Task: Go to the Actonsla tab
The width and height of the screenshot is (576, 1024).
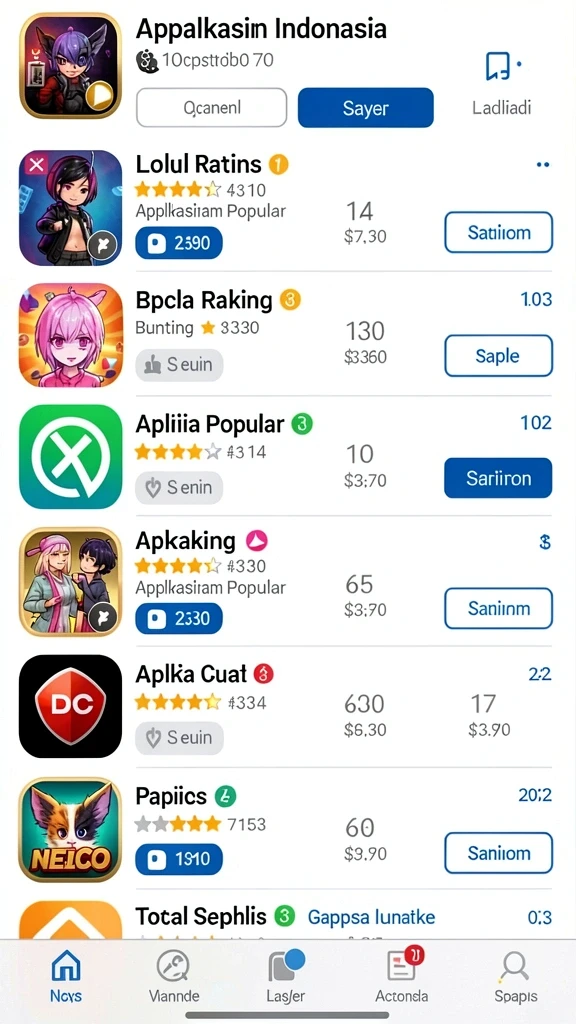Action: pos(402,974)
